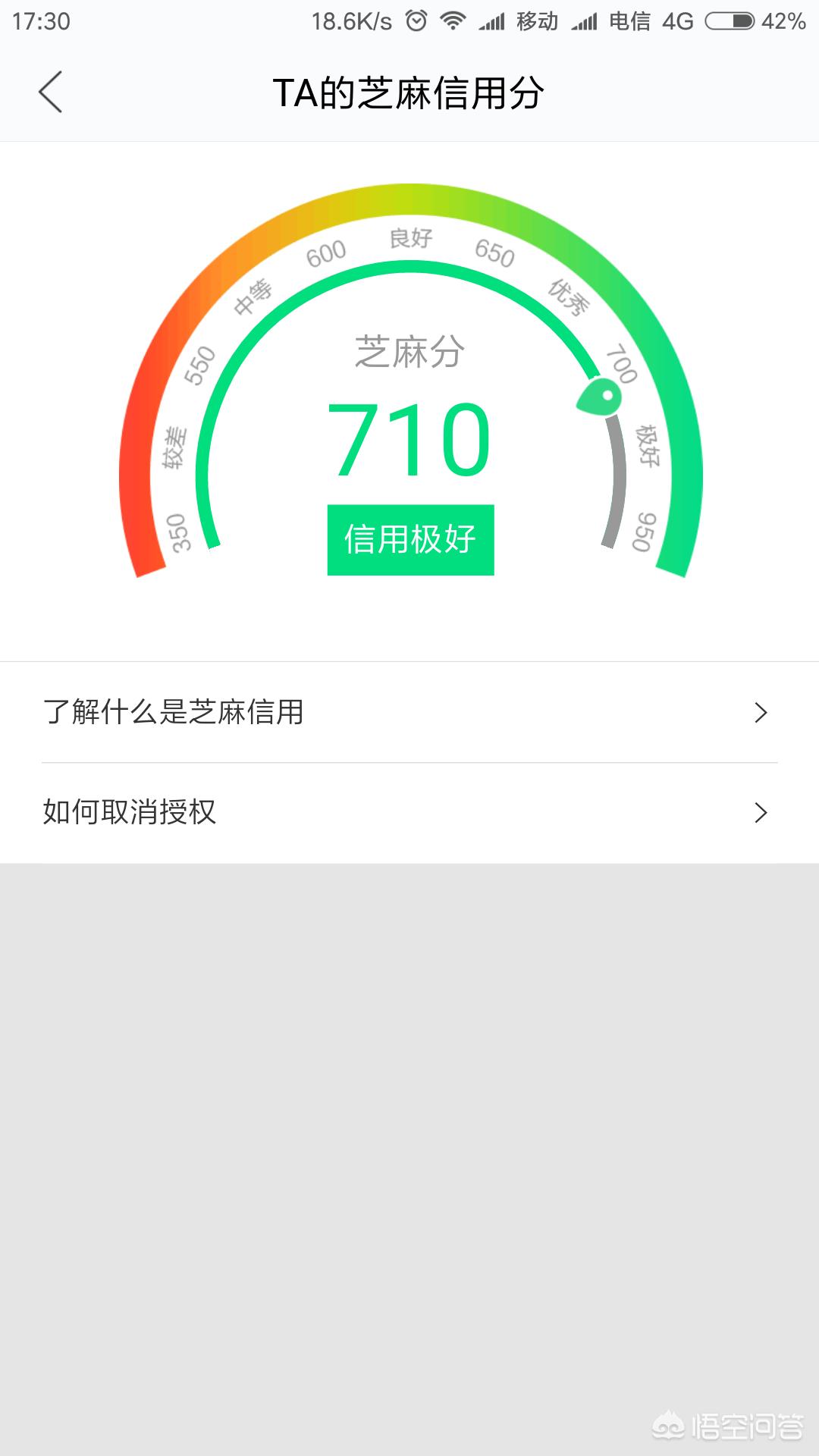
Task: Select the TA的芝麻信用分 title
Action: click(x=409, y=91)
